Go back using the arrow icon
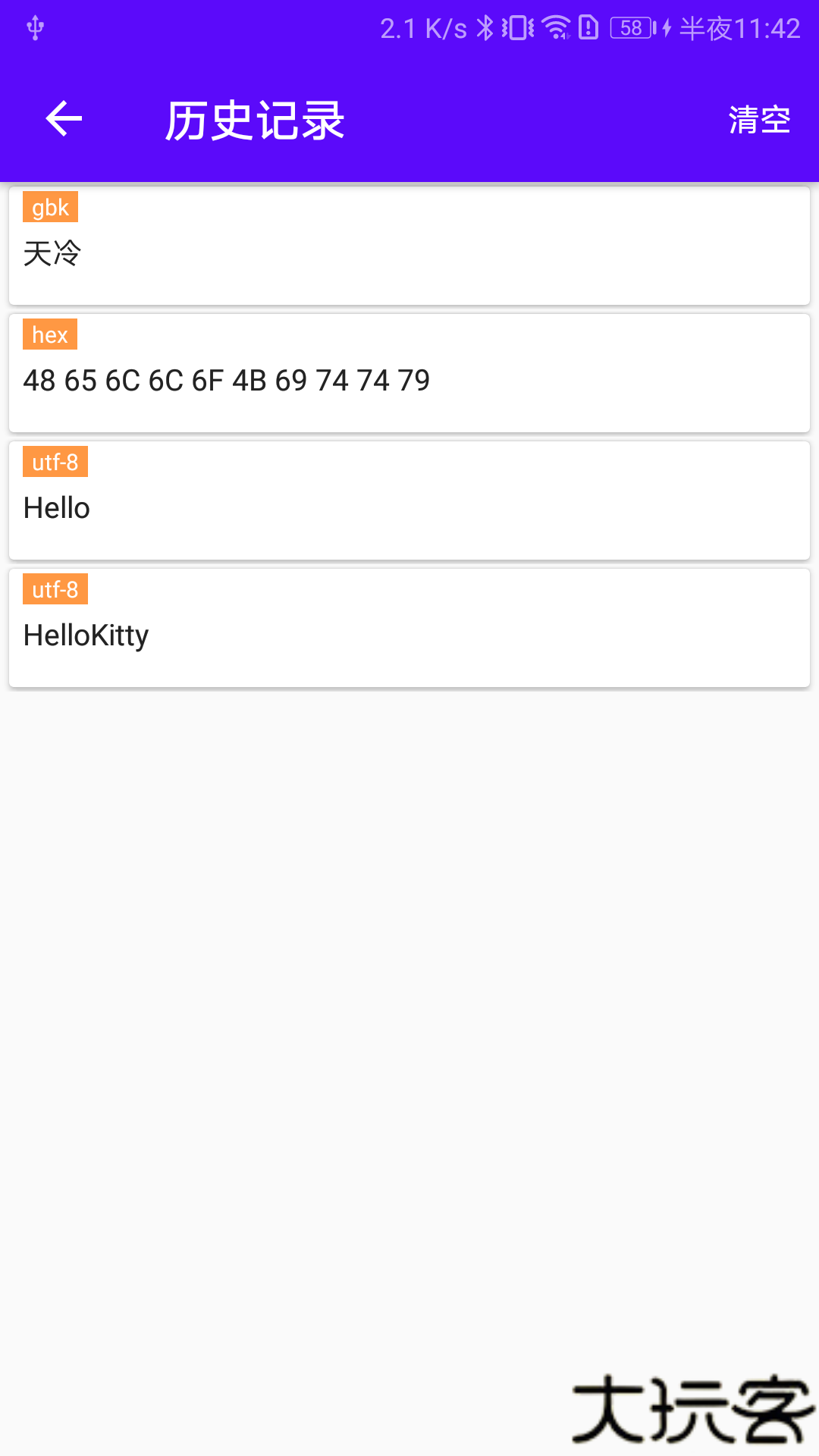 64,119
